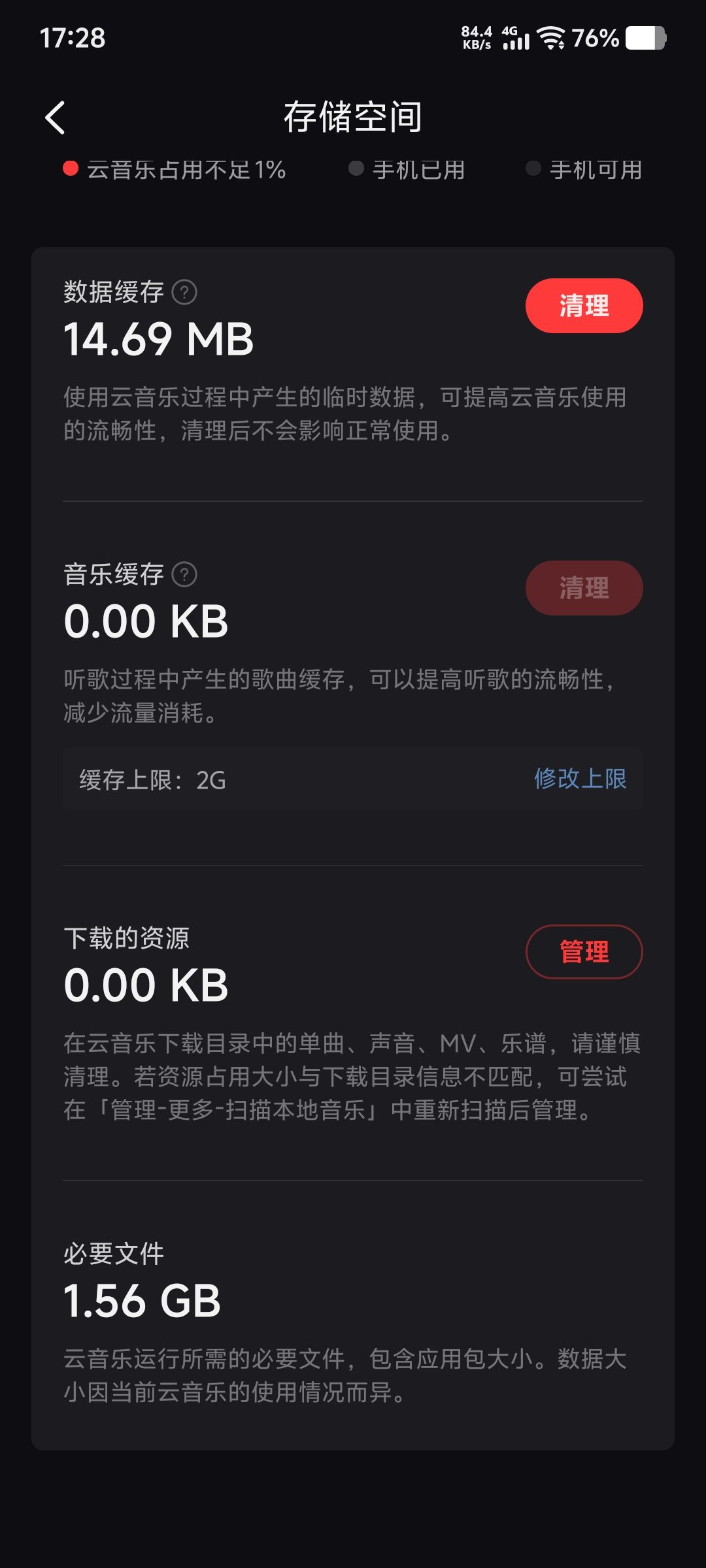
Task: Tap 修改上限 to change cache limit
Action: point(580,779)
